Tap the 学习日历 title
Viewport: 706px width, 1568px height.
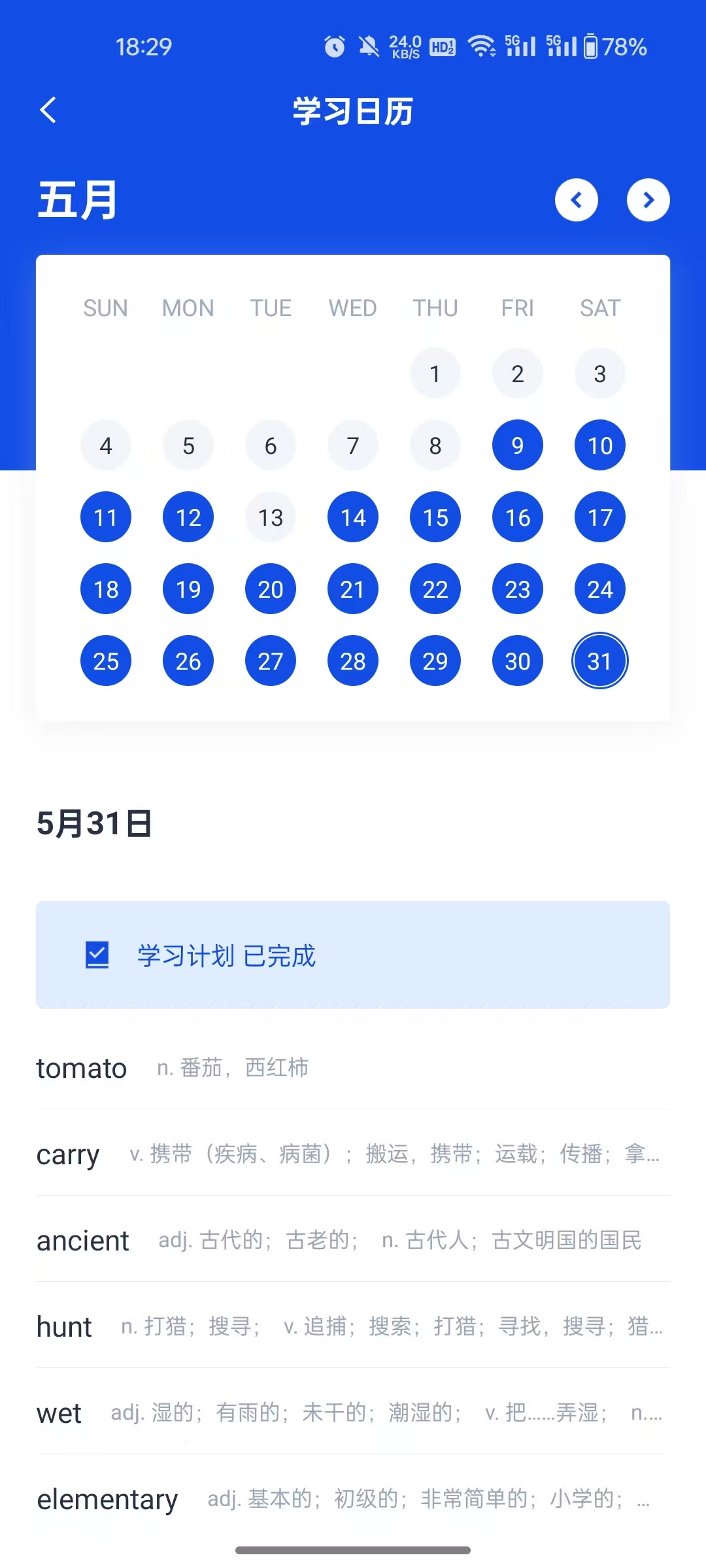[x=353, y=110]
